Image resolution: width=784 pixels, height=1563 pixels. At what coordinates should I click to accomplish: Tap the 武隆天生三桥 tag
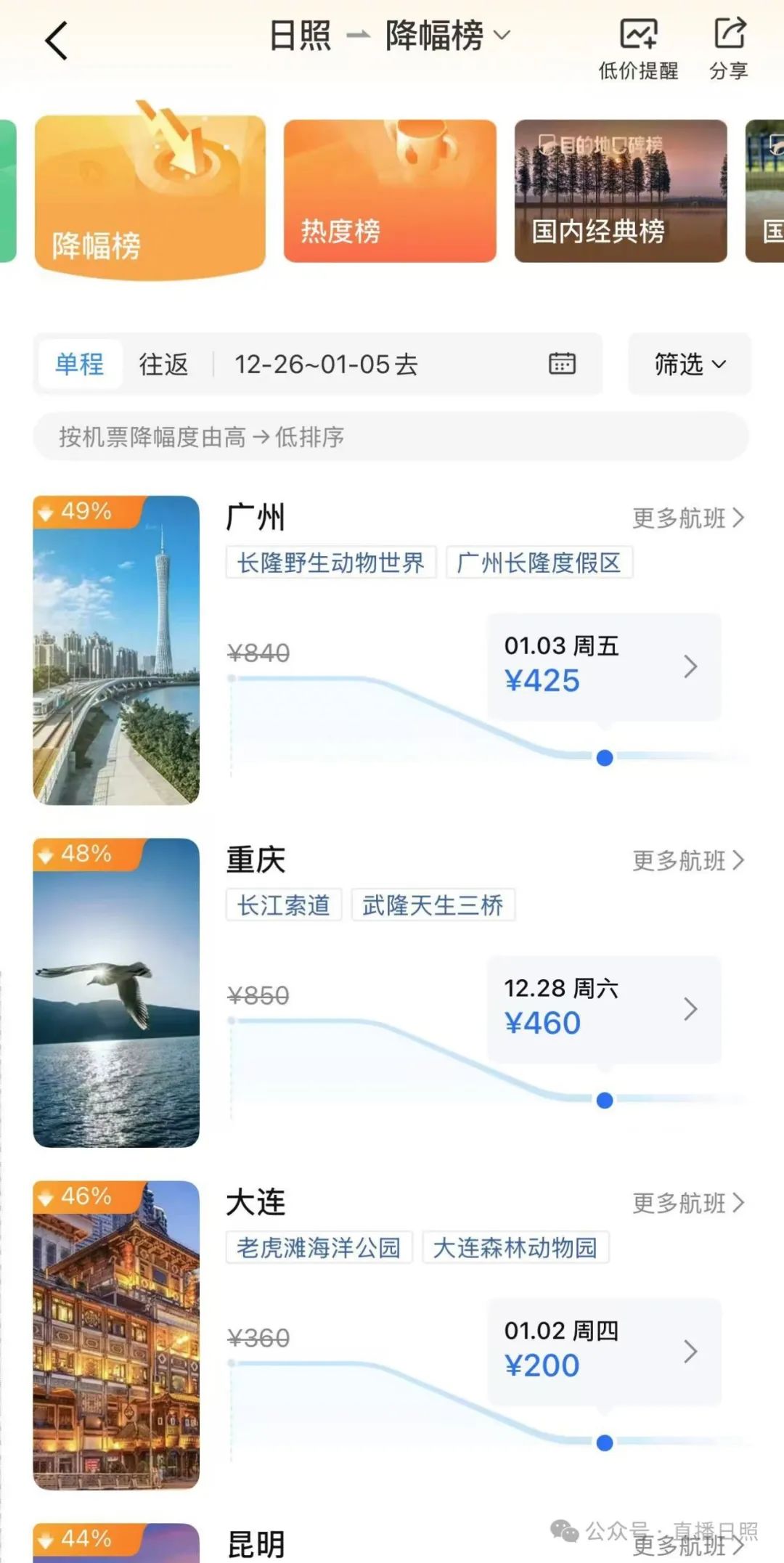tap(433, 905)
